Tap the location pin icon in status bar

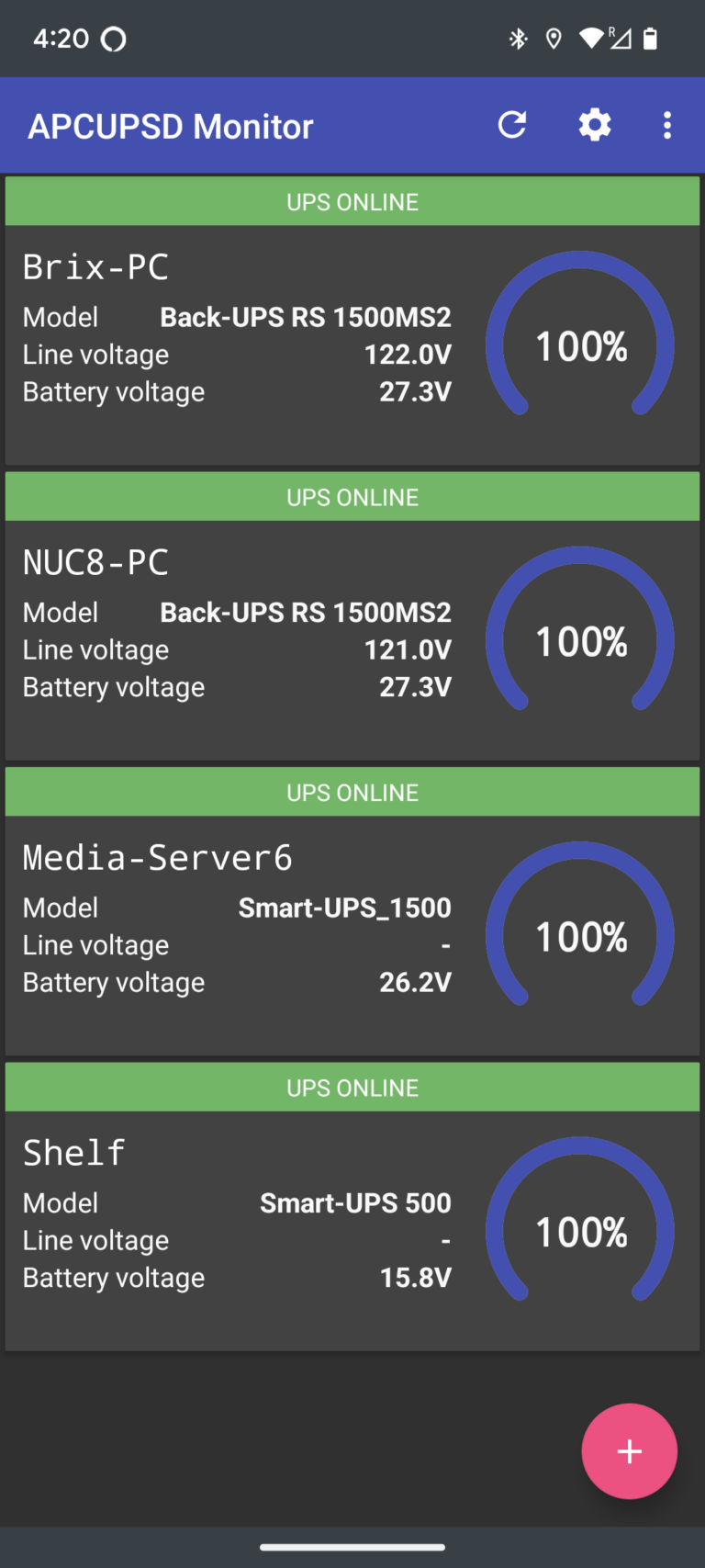coord(554,39)
